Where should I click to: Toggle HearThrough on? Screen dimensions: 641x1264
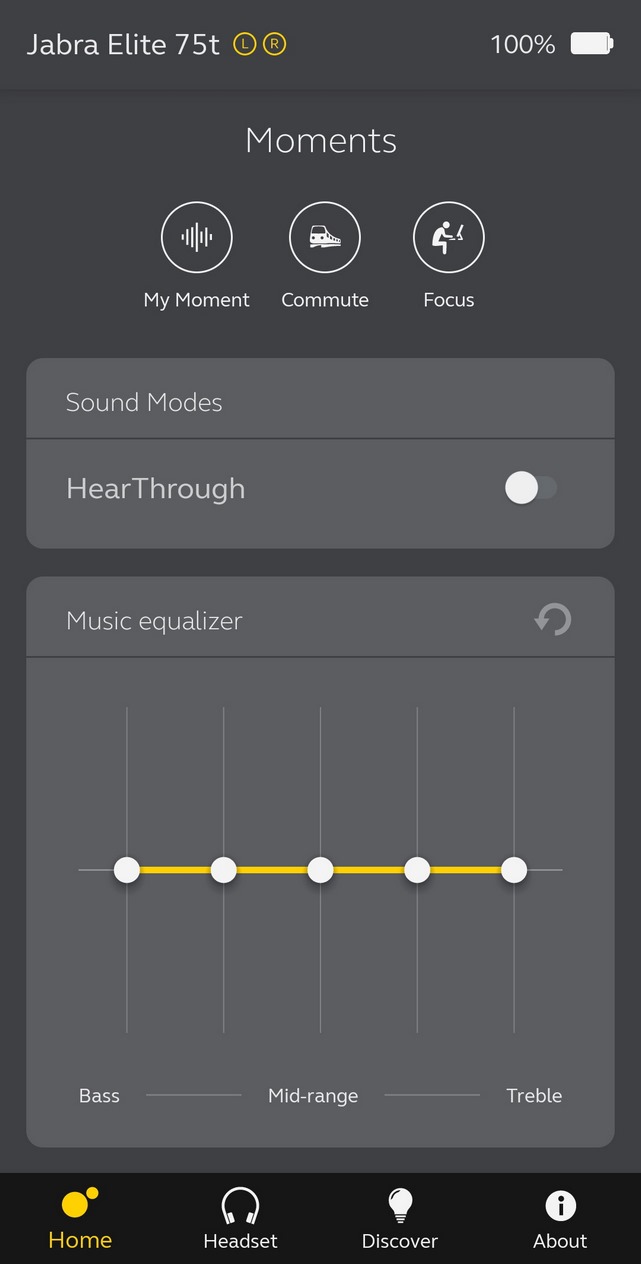point(531,488)
